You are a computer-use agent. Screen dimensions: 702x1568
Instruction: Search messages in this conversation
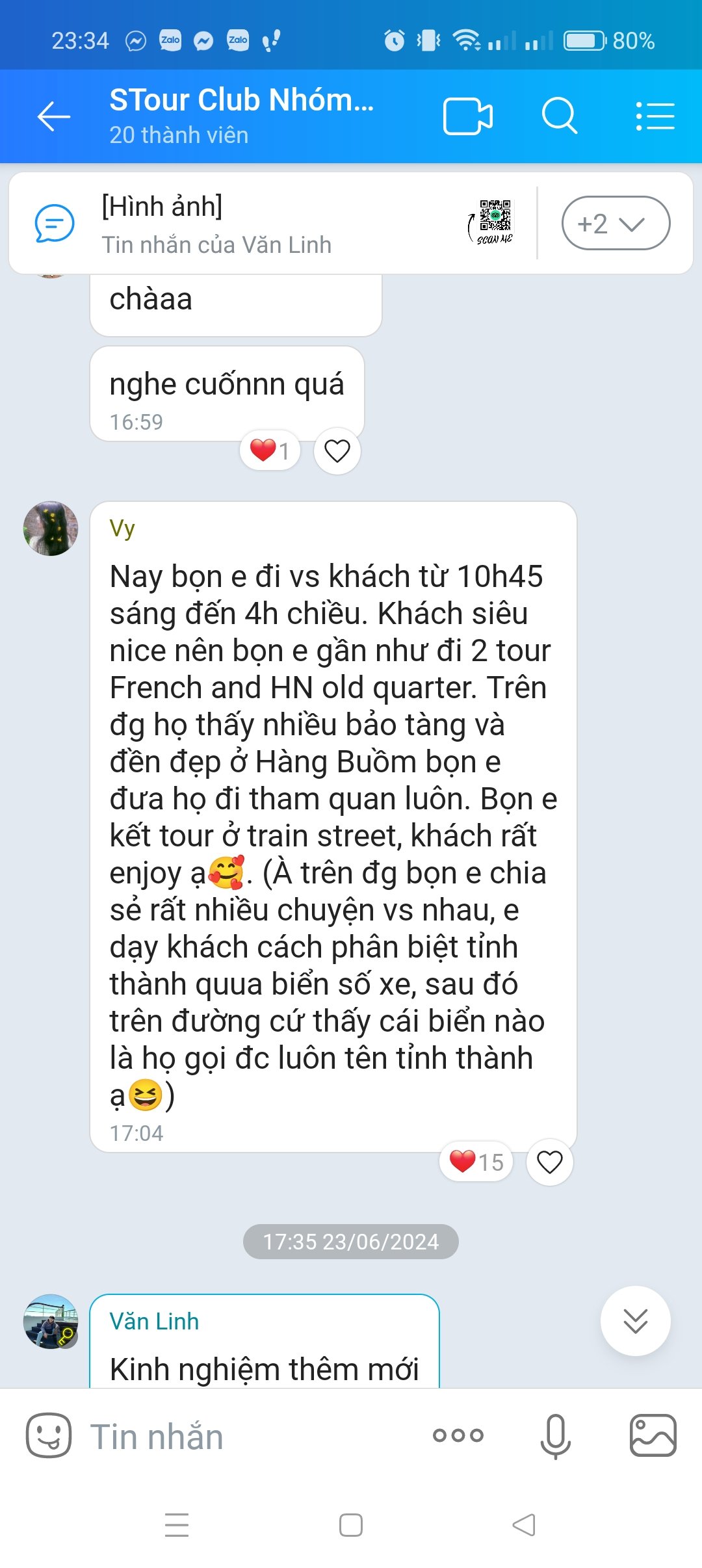pos(559,116)
